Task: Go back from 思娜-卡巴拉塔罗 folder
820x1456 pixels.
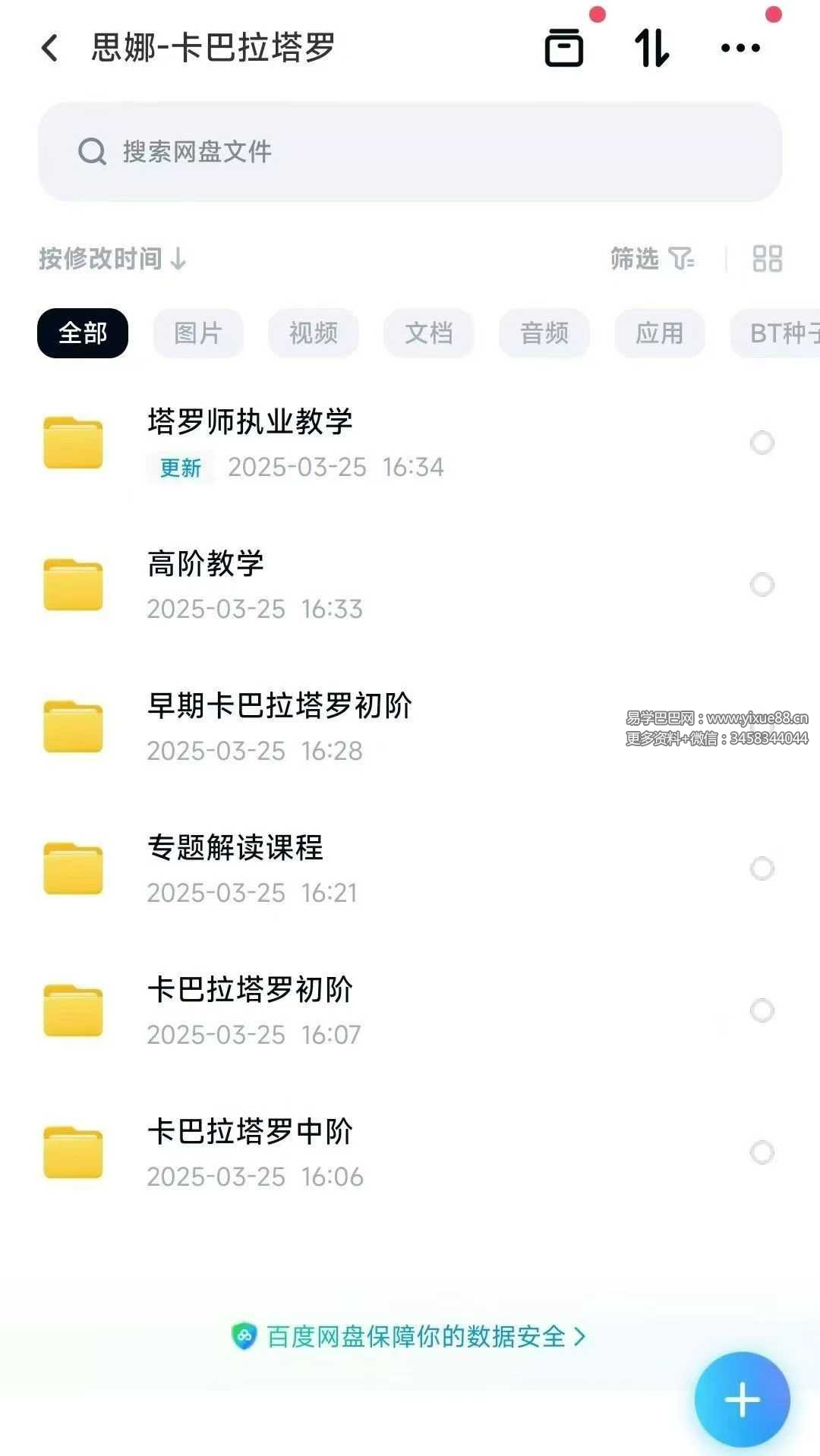Action: point(50,48)
